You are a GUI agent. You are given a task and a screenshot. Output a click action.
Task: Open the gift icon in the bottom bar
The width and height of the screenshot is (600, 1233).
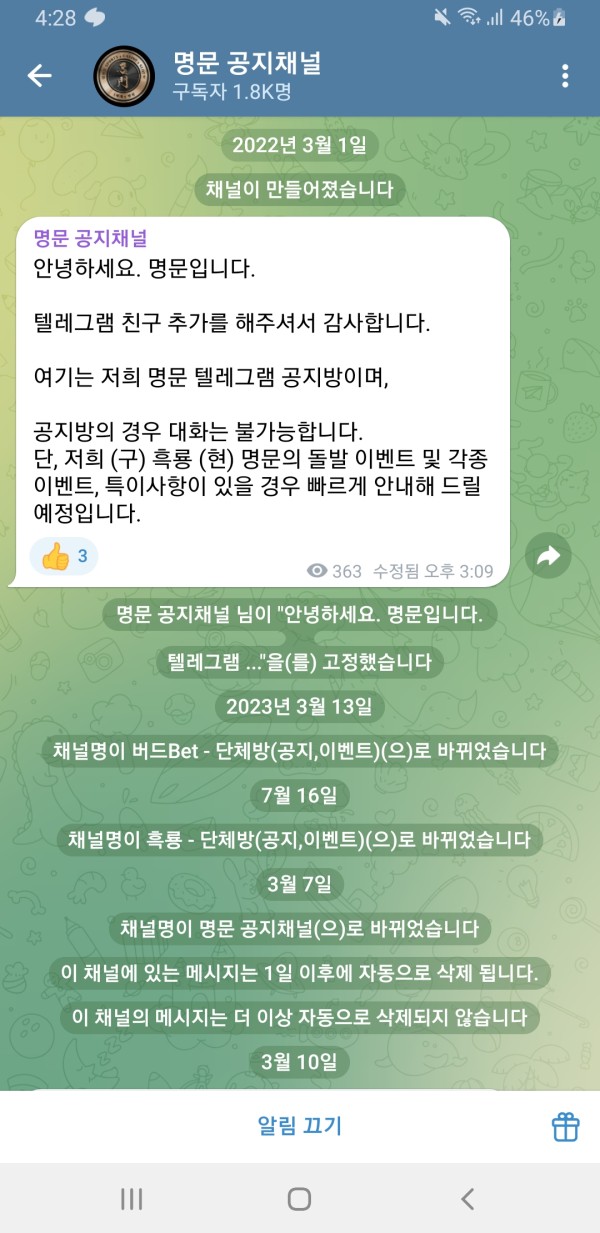(x=566, y=1126)
